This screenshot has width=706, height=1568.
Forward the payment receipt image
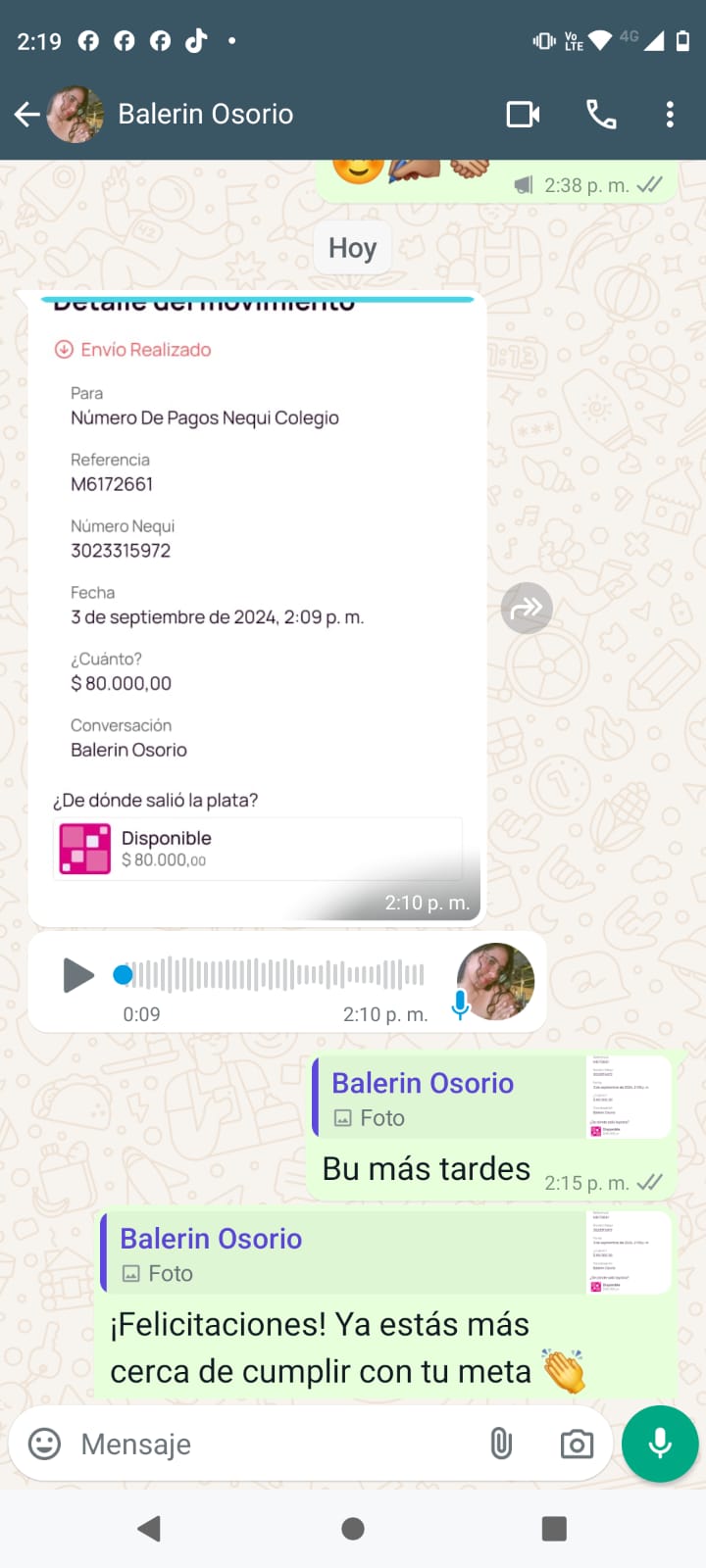(x=527, y=608)
